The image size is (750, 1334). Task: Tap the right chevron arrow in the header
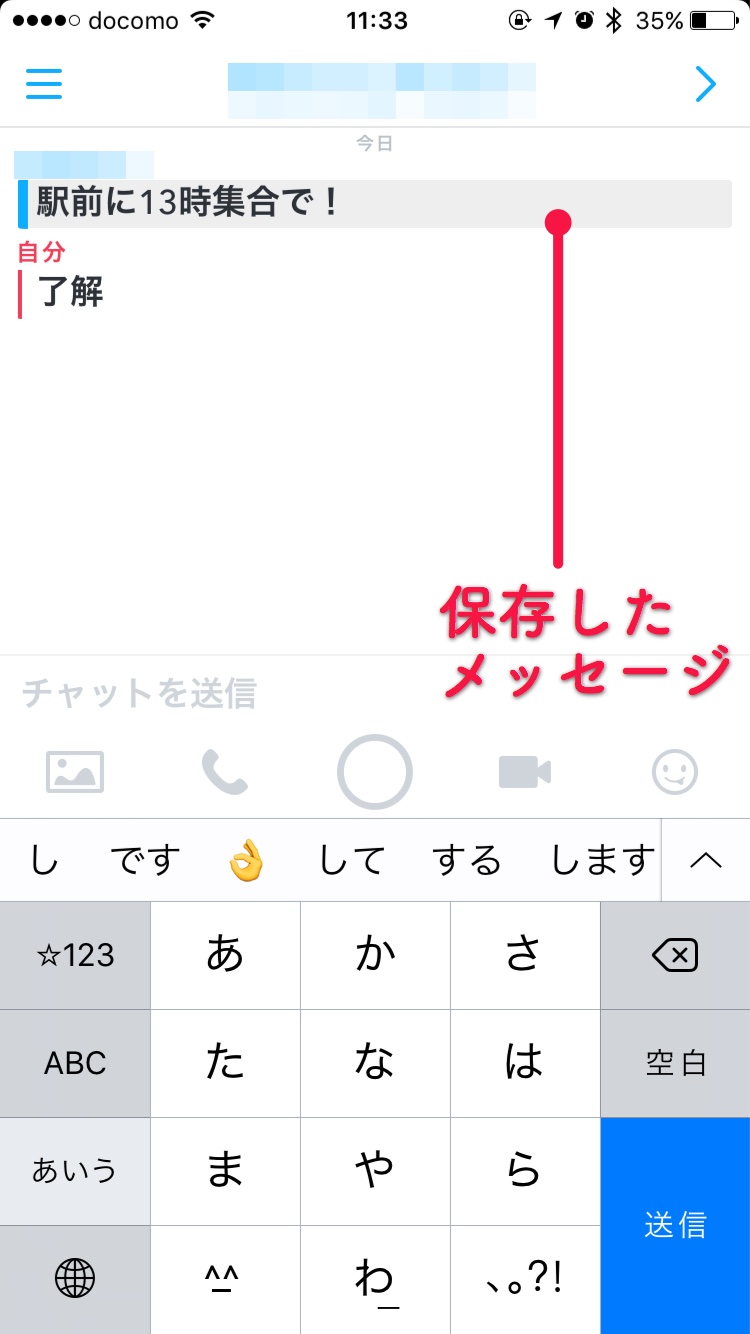tap(705, 84)
